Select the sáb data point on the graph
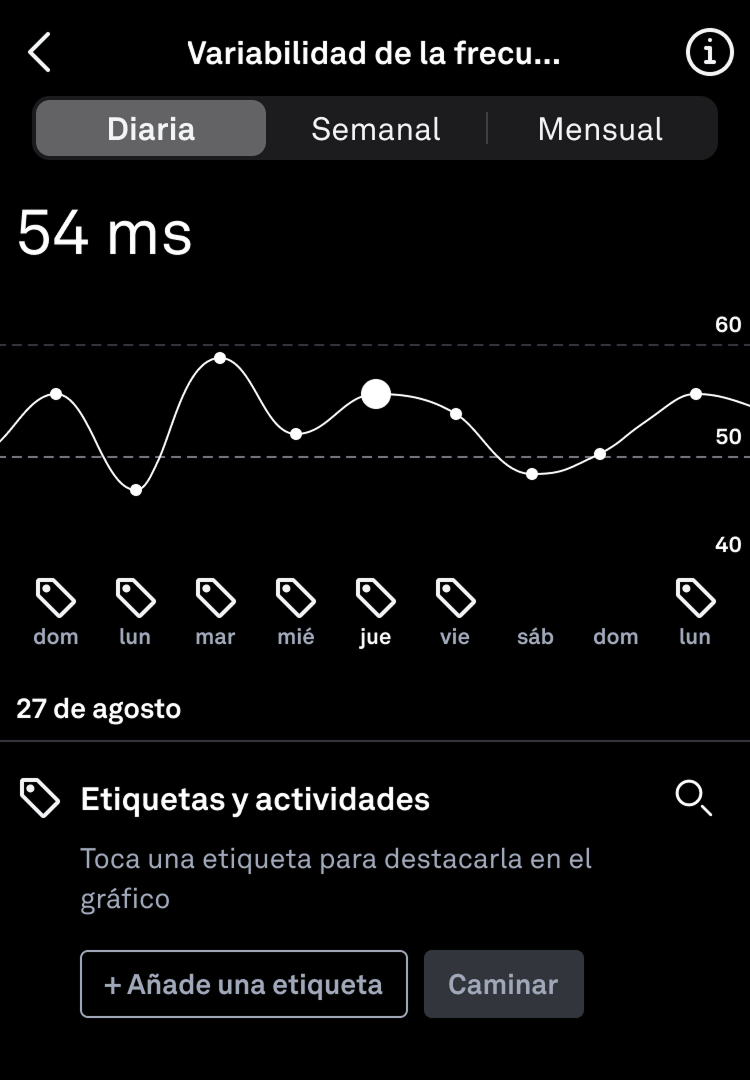The height and width of the screenshot is (1080, 750). [532, 473]
